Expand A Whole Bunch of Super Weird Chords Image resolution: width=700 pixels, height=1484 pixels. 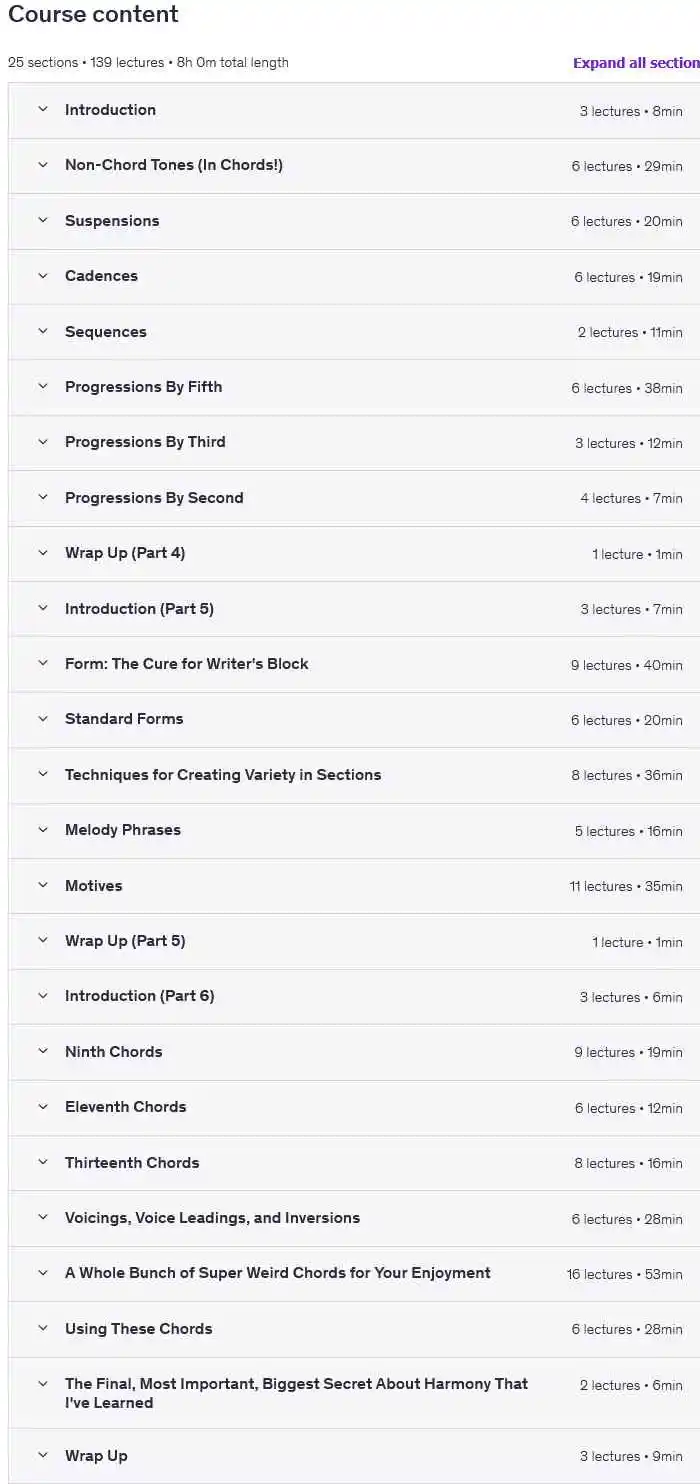[x=277, y=1273]
